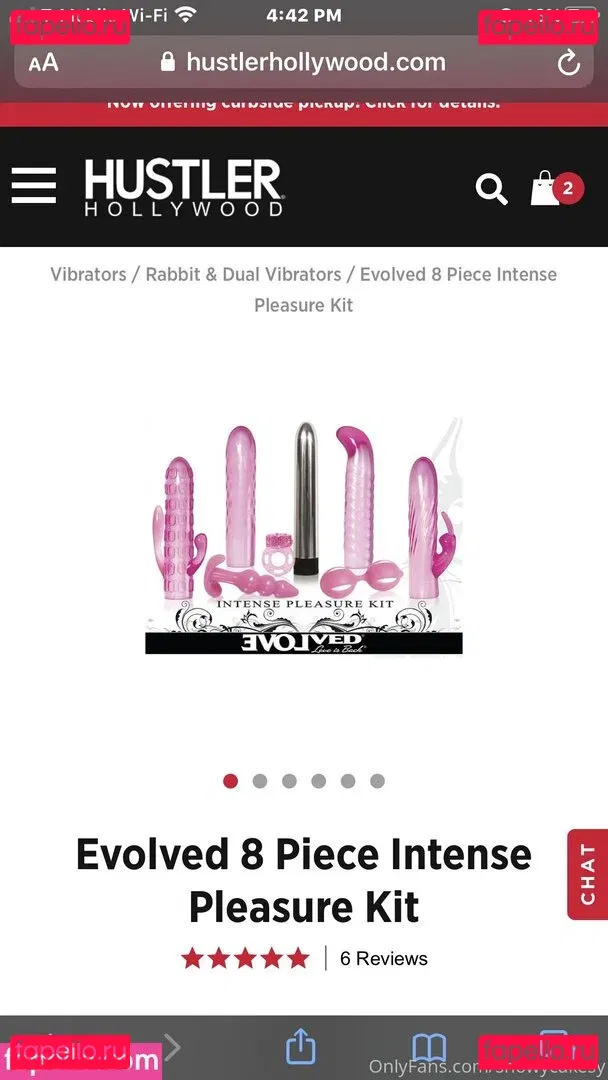The image size is (608, 1080).
Task: Reload the page in Safari
Action: [568, 64]
